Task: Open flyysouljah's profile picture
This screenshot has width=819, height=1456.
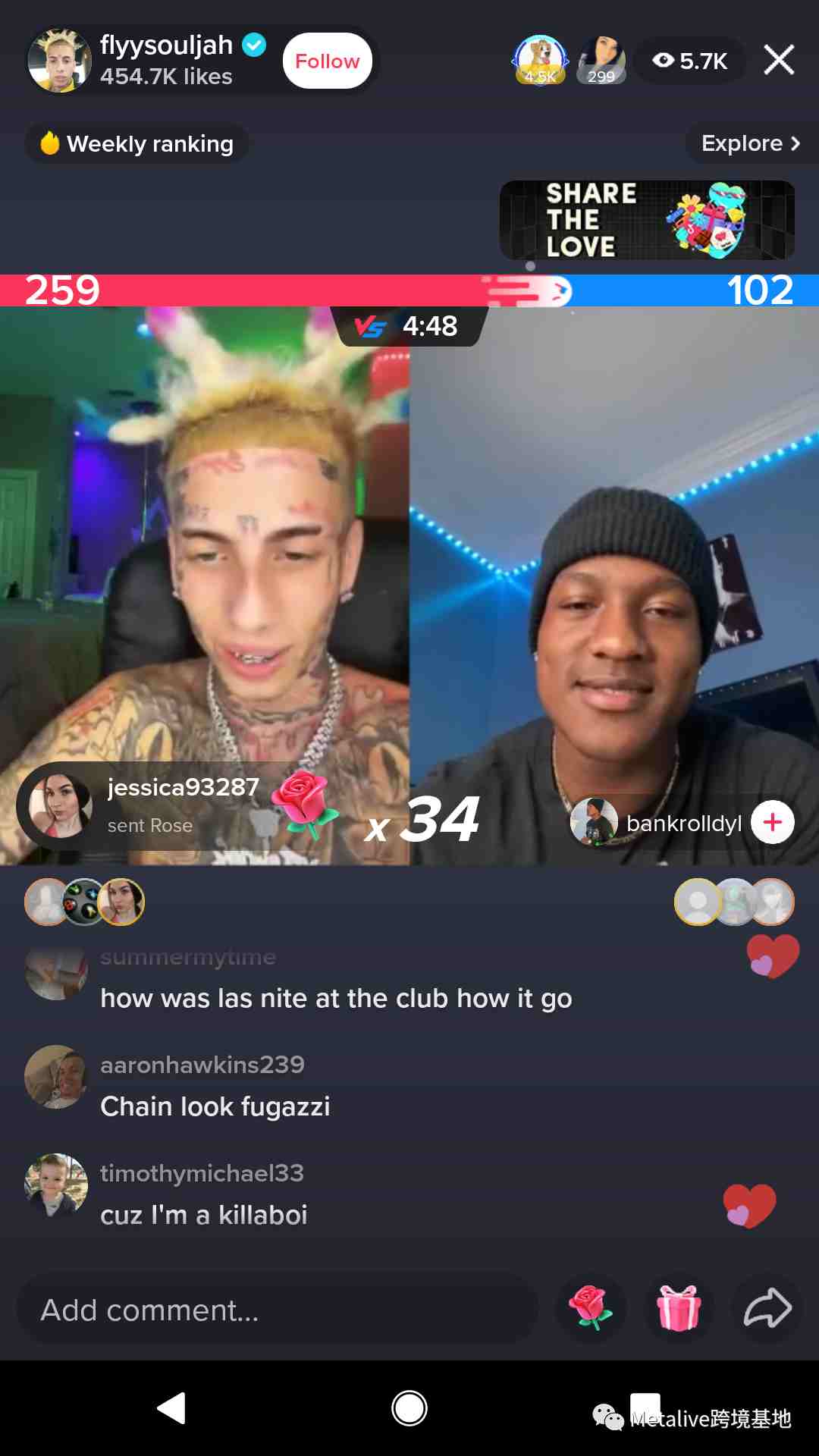Action: pos(59,61)
